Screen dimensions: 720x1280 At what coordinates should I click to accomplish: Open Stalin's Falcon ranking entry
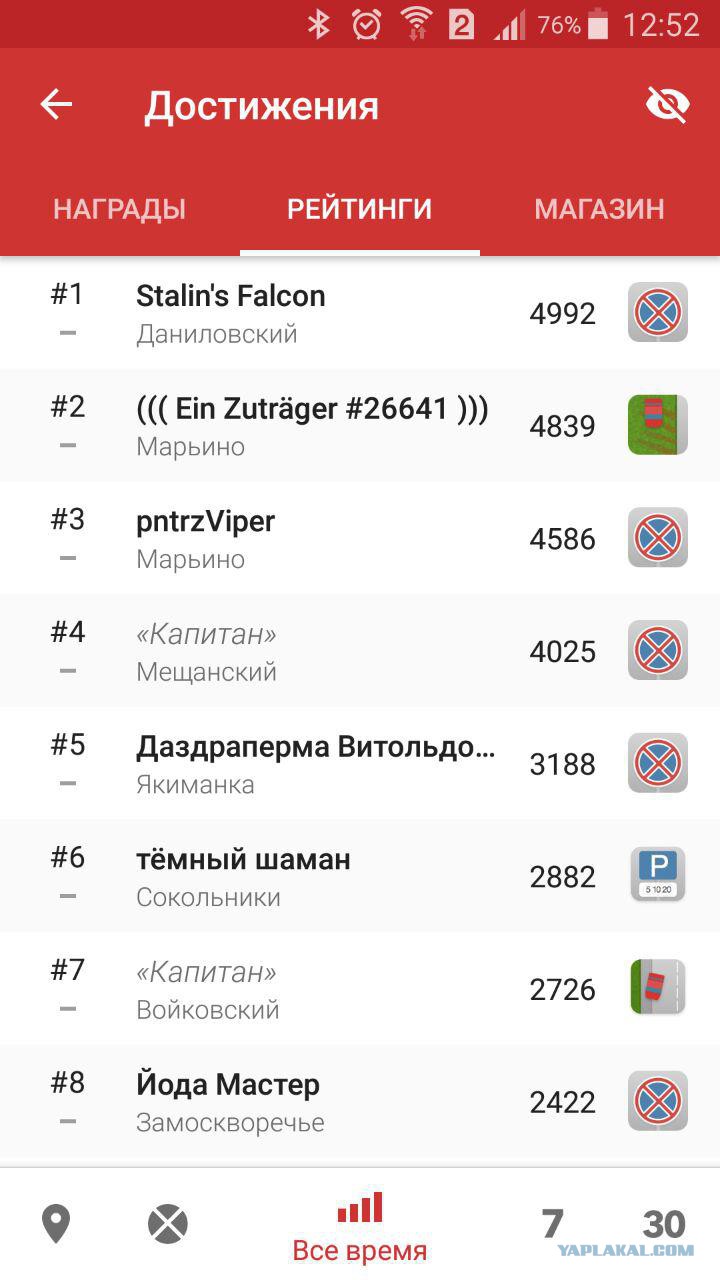(360, 313)
